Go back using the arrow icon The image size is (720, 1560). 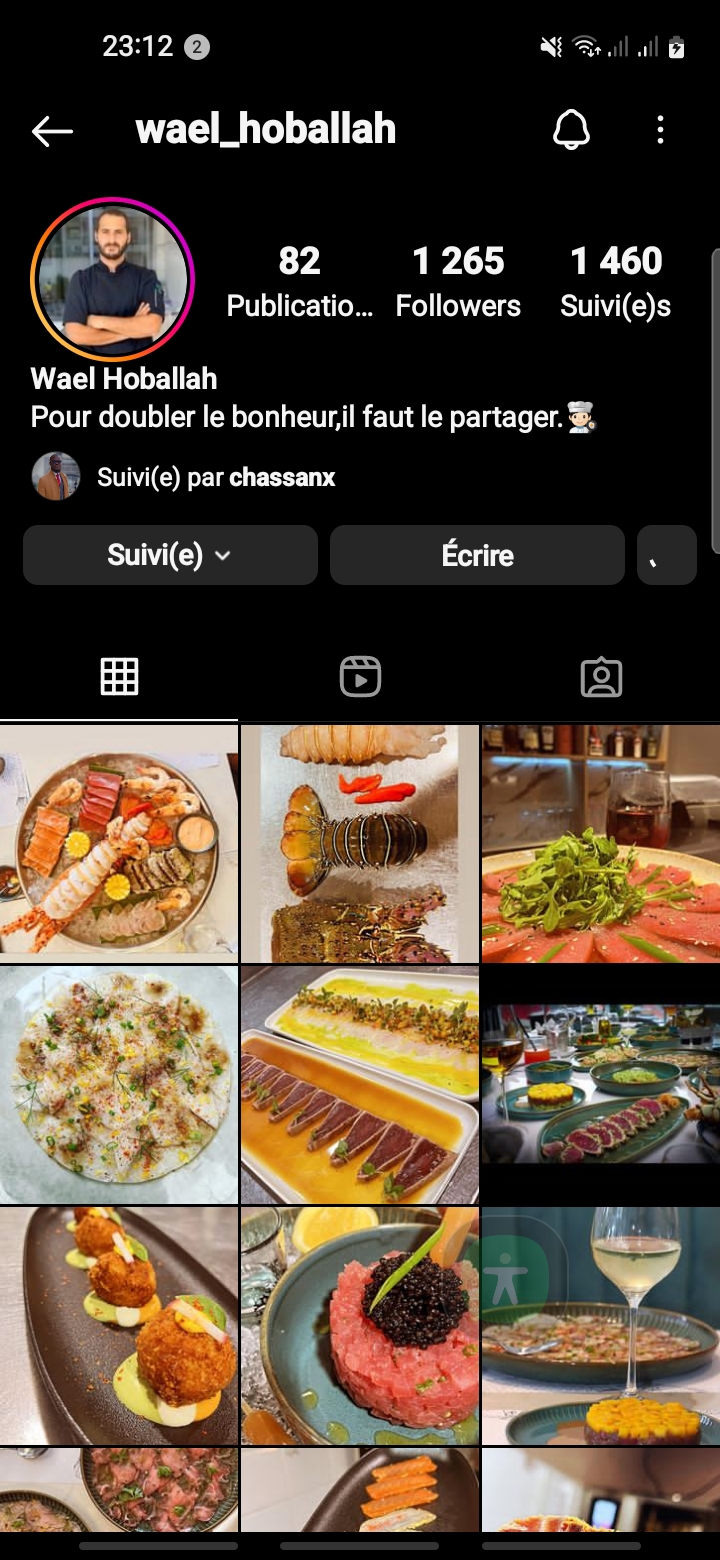(x=52, y=130)
